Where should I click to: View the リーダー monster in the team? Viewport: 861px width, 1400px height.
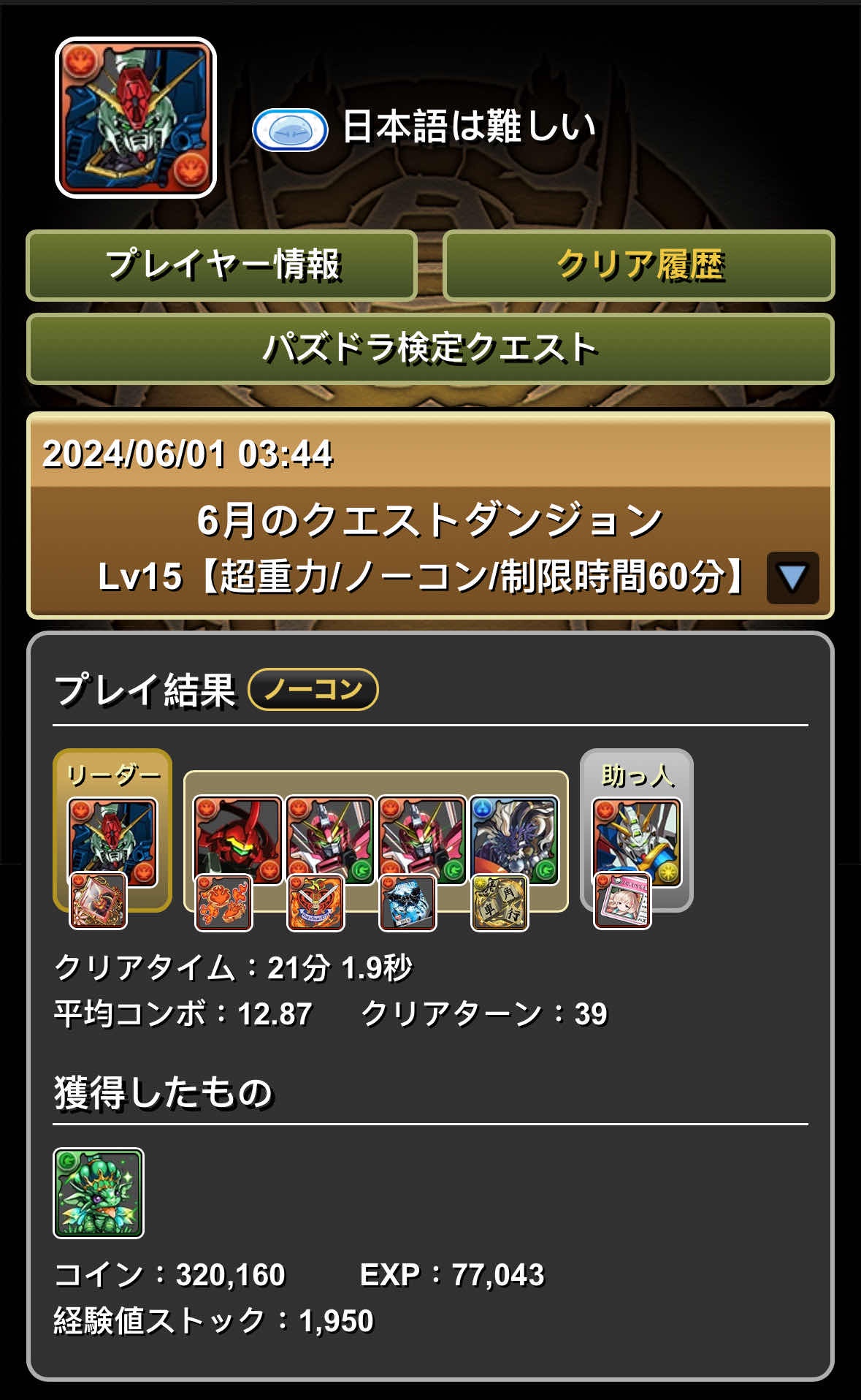(112, 840)
